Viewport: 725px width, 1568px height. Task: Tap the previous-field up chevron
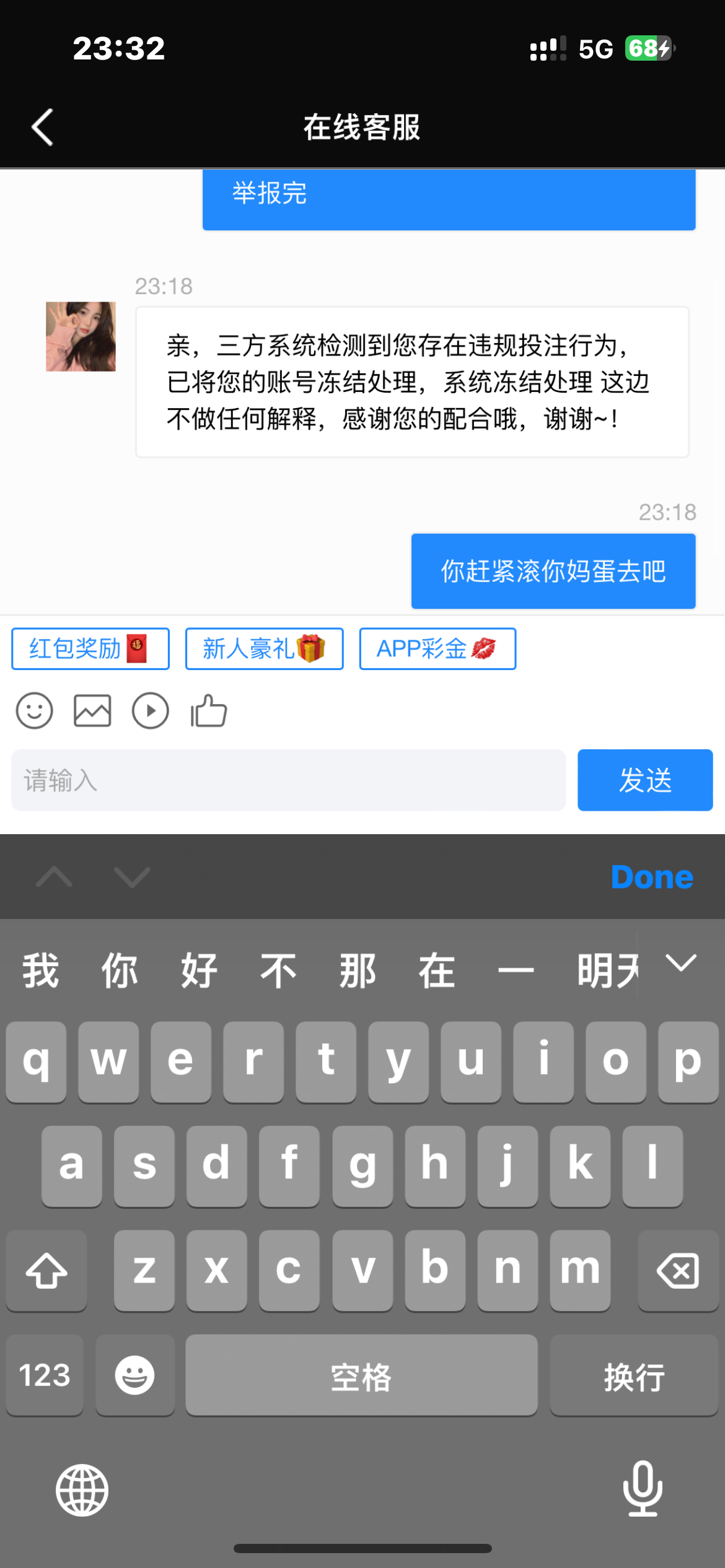point(55,877)
